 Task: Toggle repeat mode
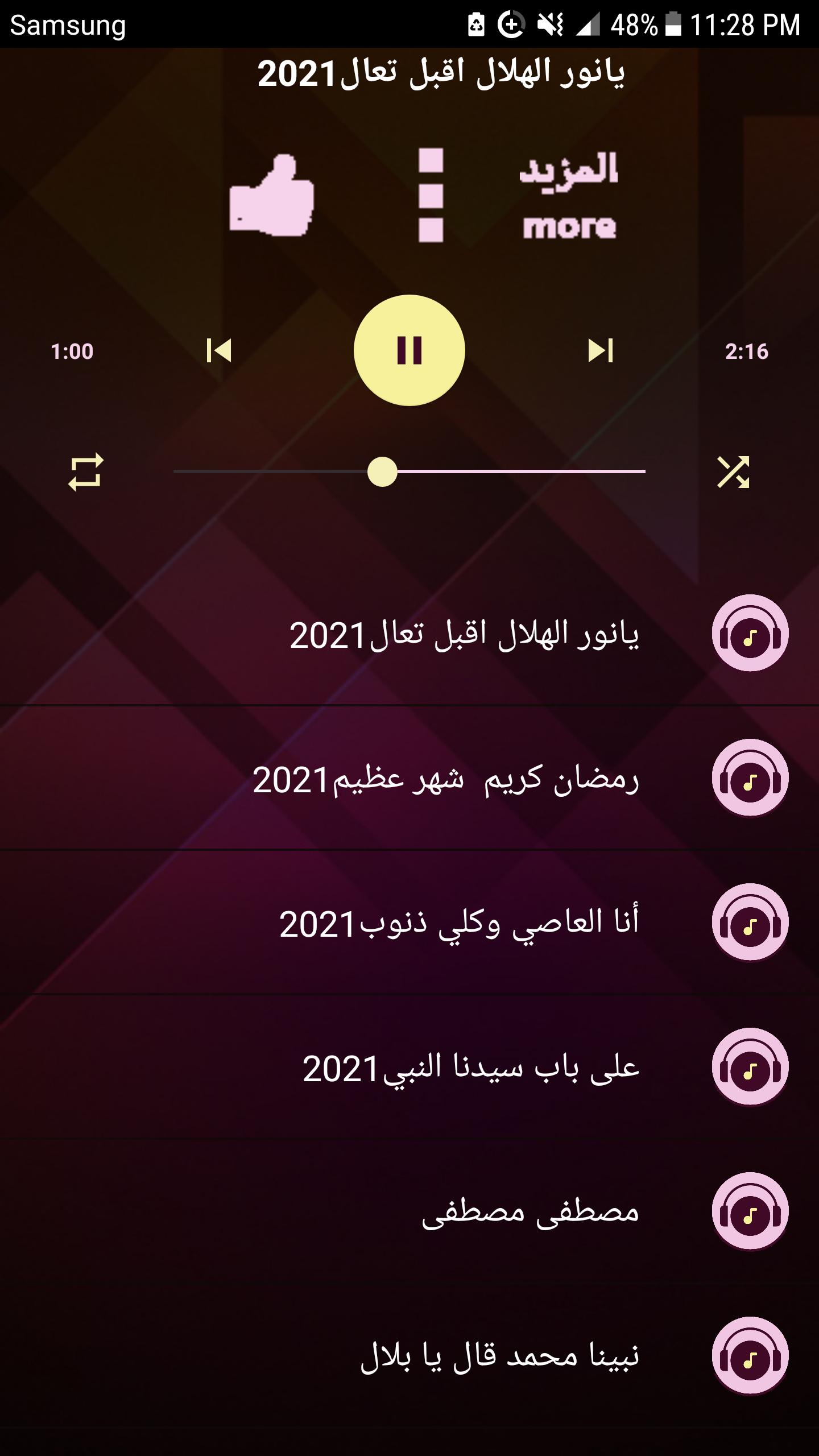pyautogui.click(x=86, y=471)
